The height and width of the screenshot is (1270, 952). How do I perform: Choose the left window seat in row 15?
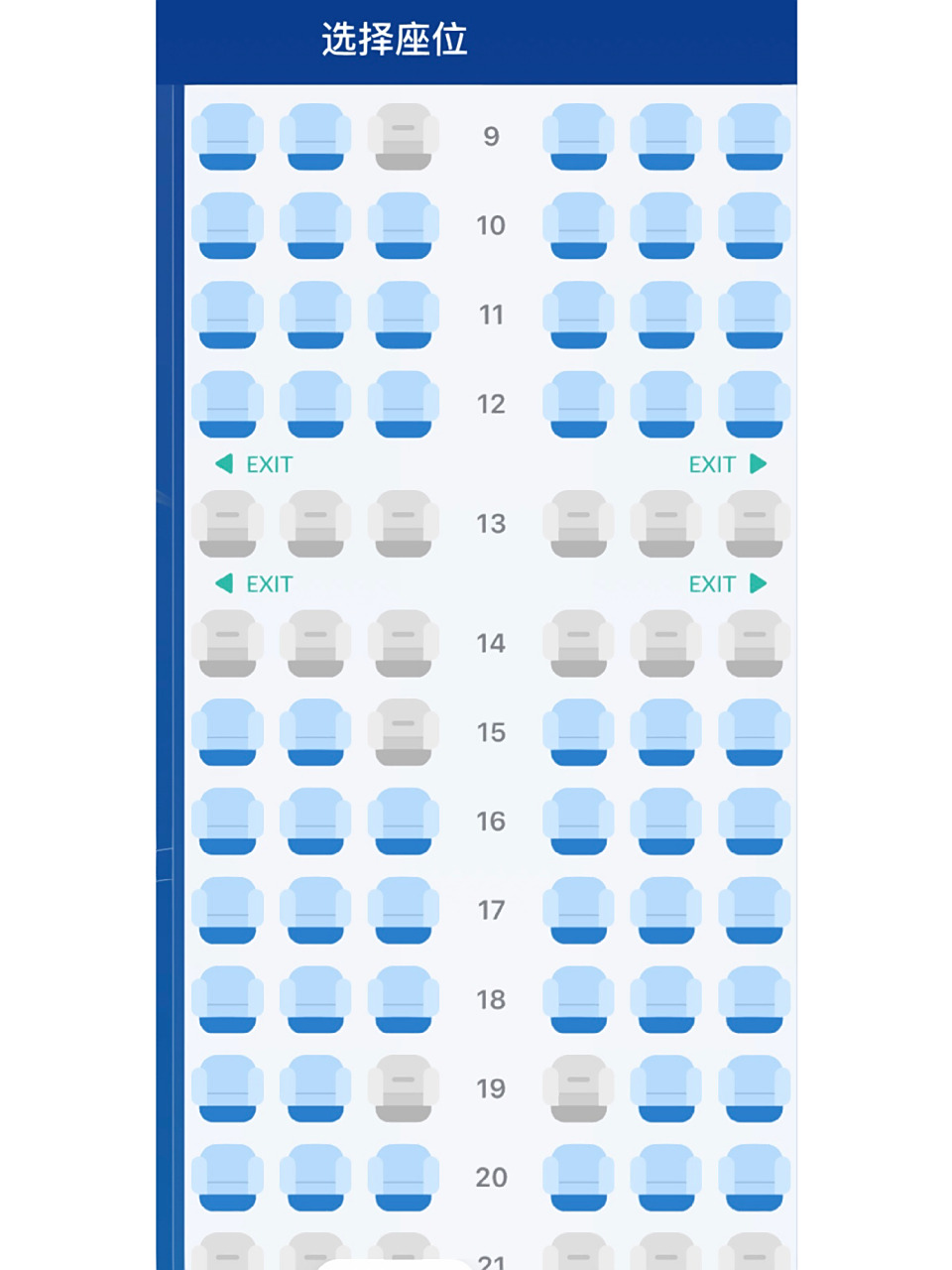227,732
